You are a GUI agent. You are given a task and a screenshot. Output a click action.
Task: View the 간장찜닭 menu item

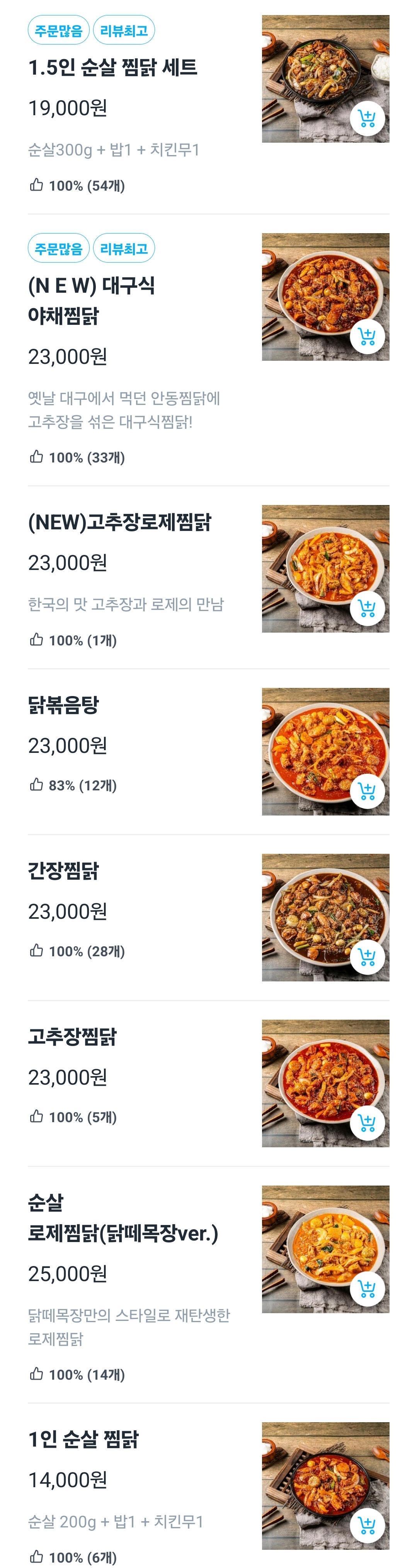pos(63,871)
